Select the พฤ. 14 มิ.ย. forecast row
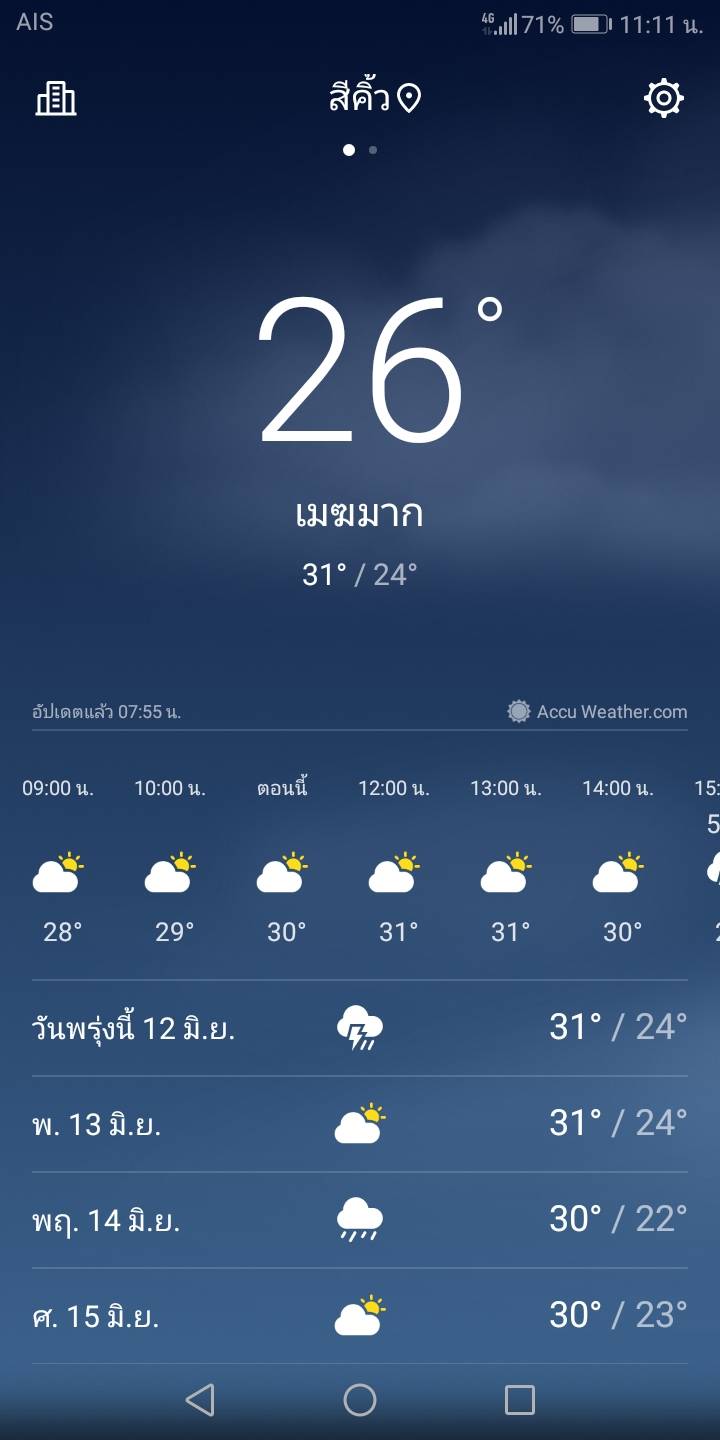 pyautogui.click(x=360, y=1220)
